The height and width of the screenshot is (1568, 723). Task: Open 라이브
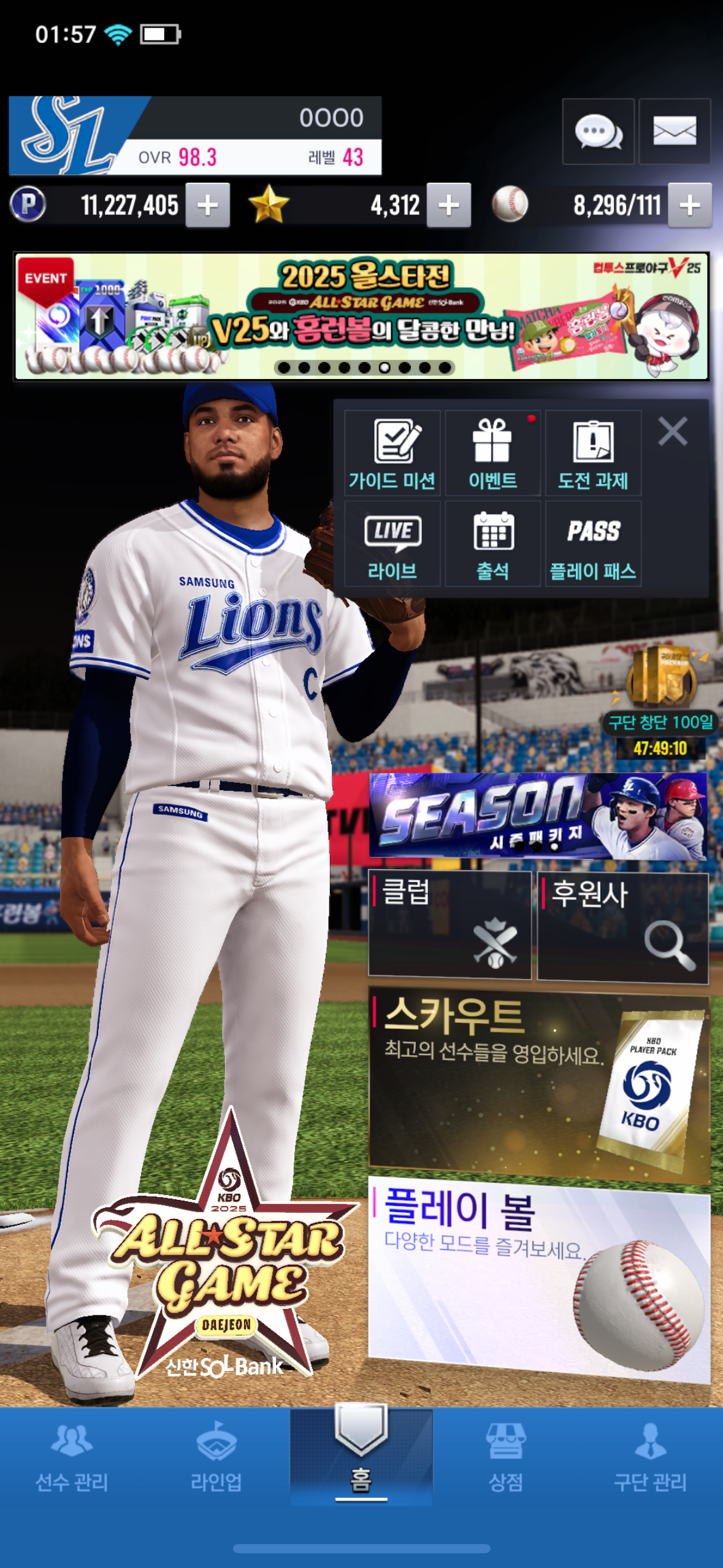pos(392,544)
